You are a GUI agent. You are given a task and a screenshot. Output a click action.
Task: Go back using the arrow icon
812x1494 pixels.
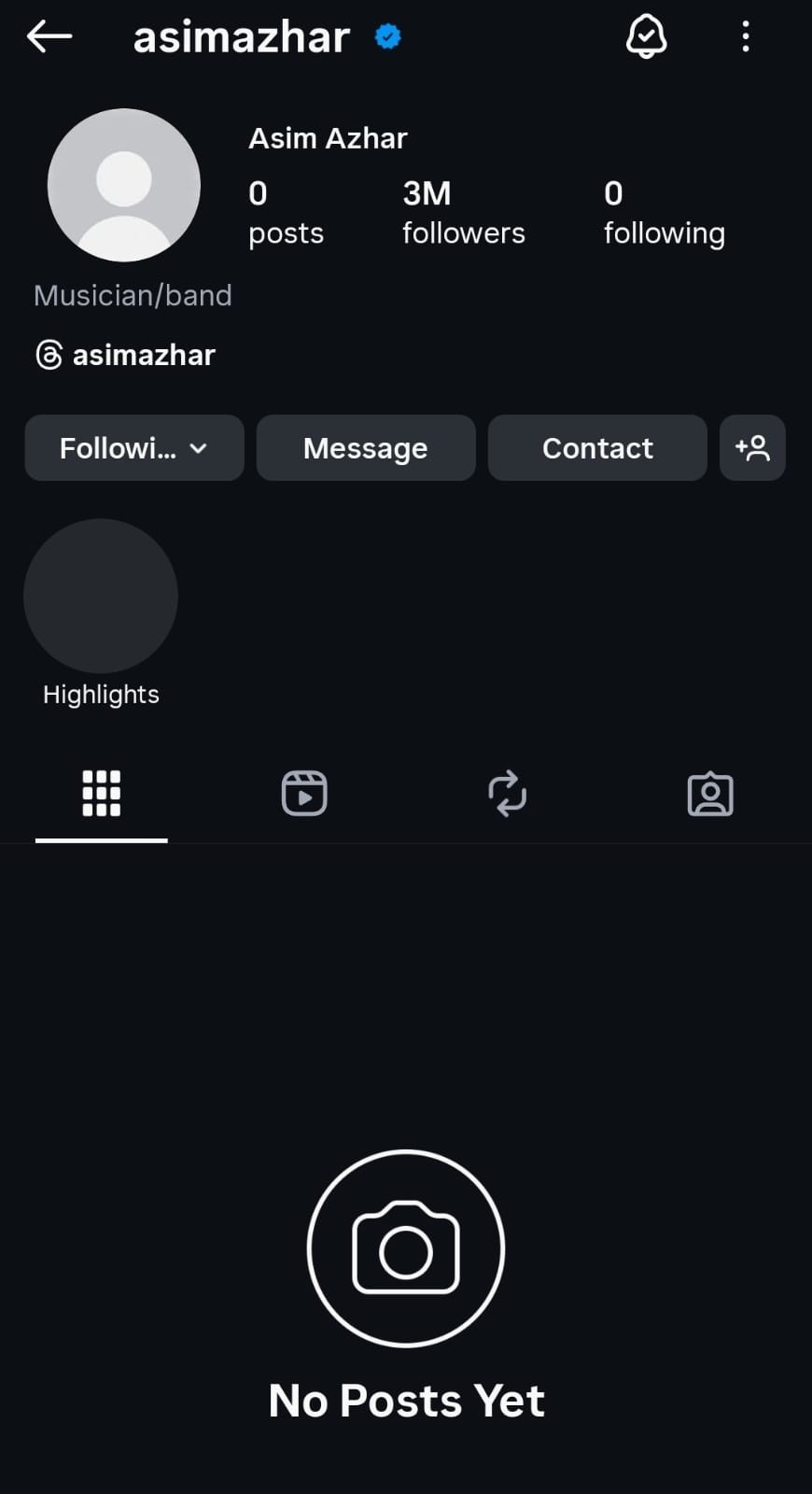pos(49,37)
